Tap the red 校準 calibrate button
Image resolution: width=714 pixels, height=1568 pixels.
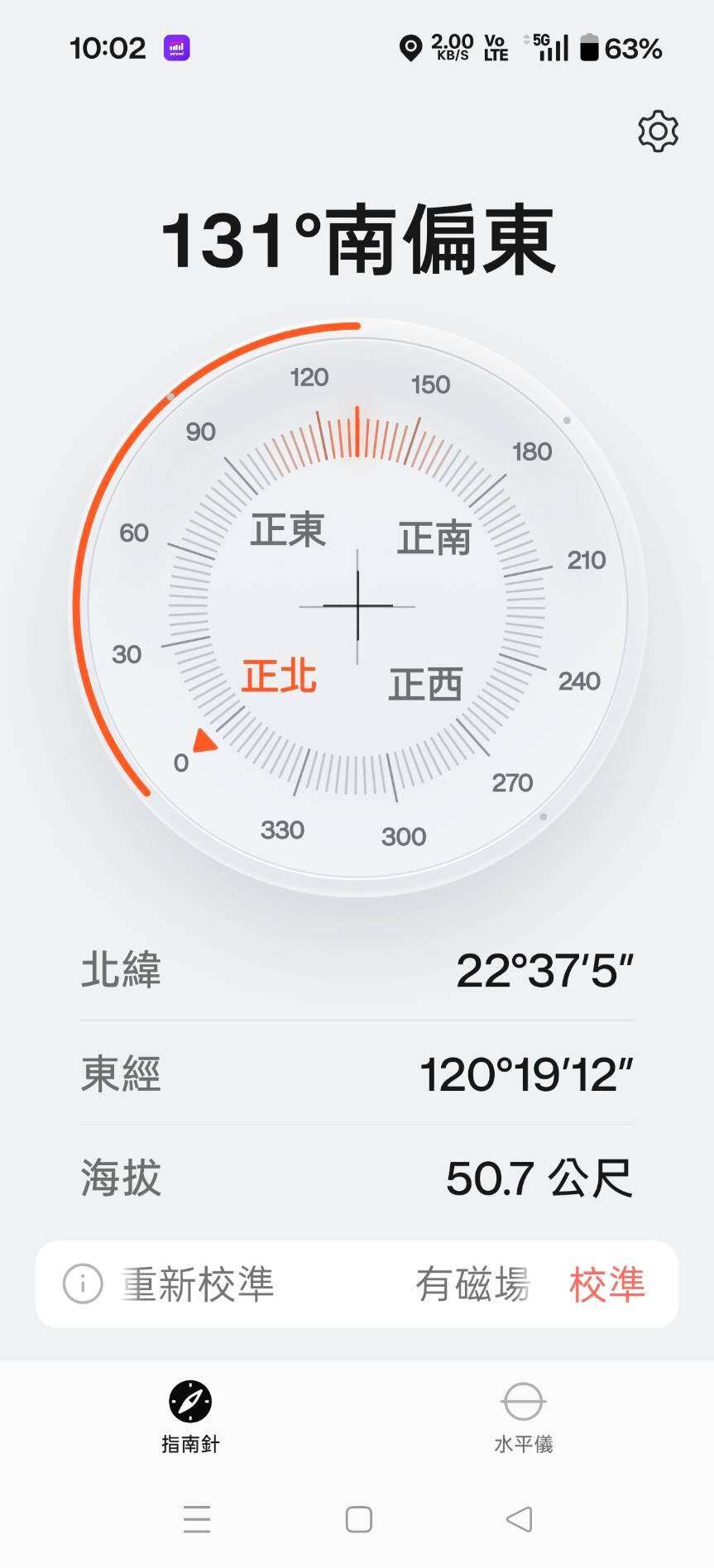[606, 1284]
